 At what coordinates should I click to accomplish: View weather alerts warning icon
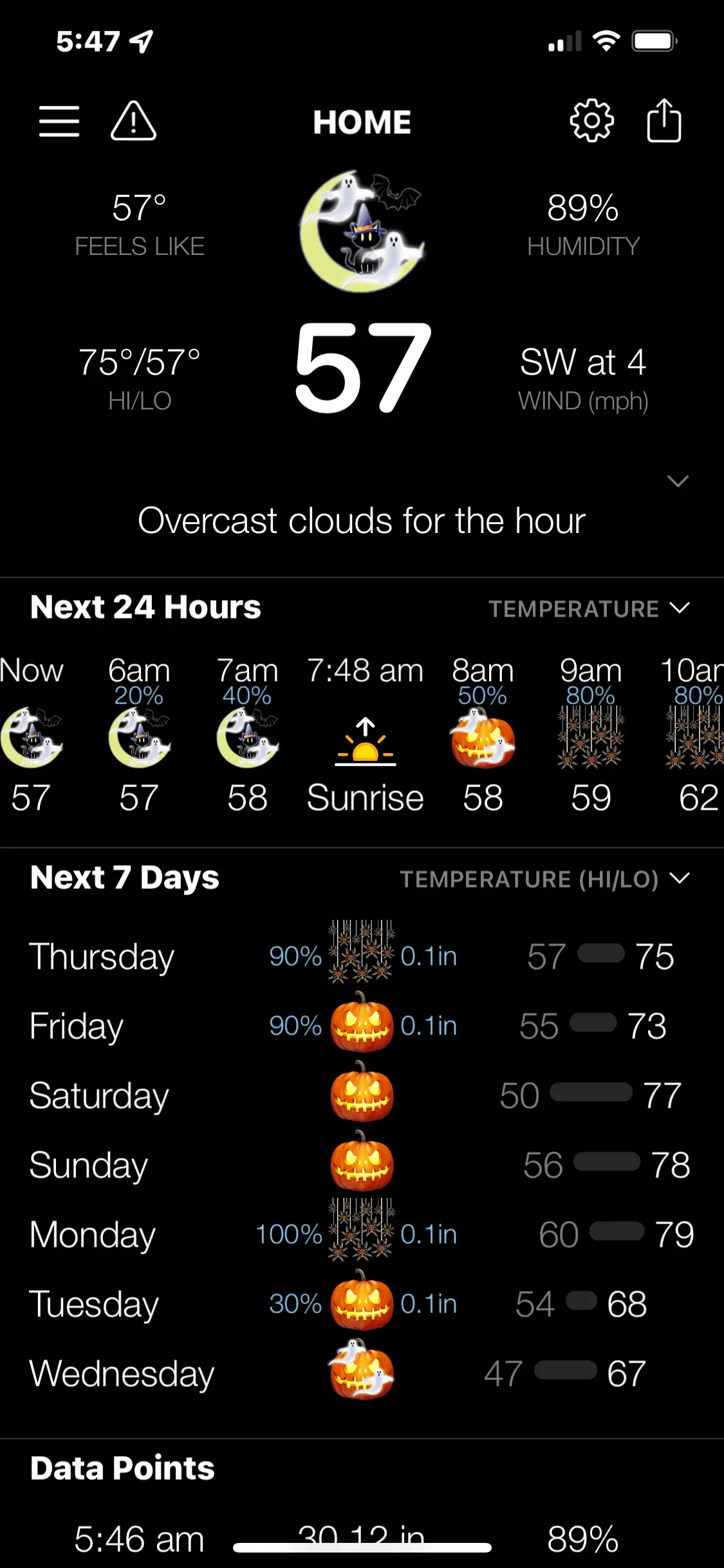tap(133, 121)
